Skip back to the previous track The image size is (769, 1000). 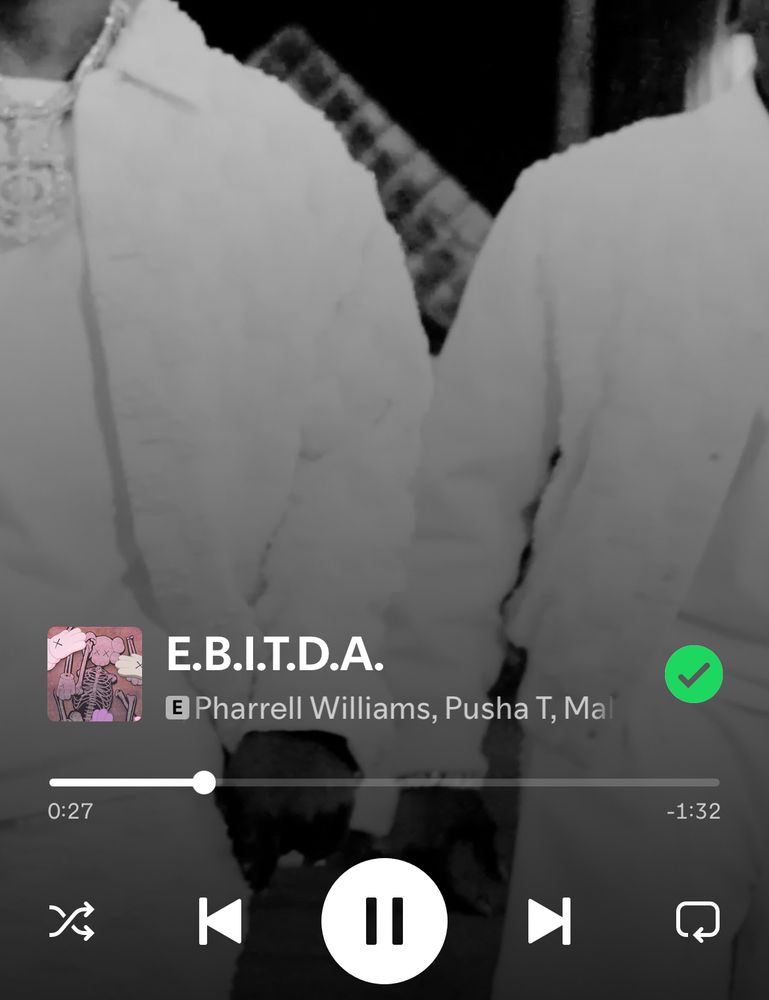(220, 921)
